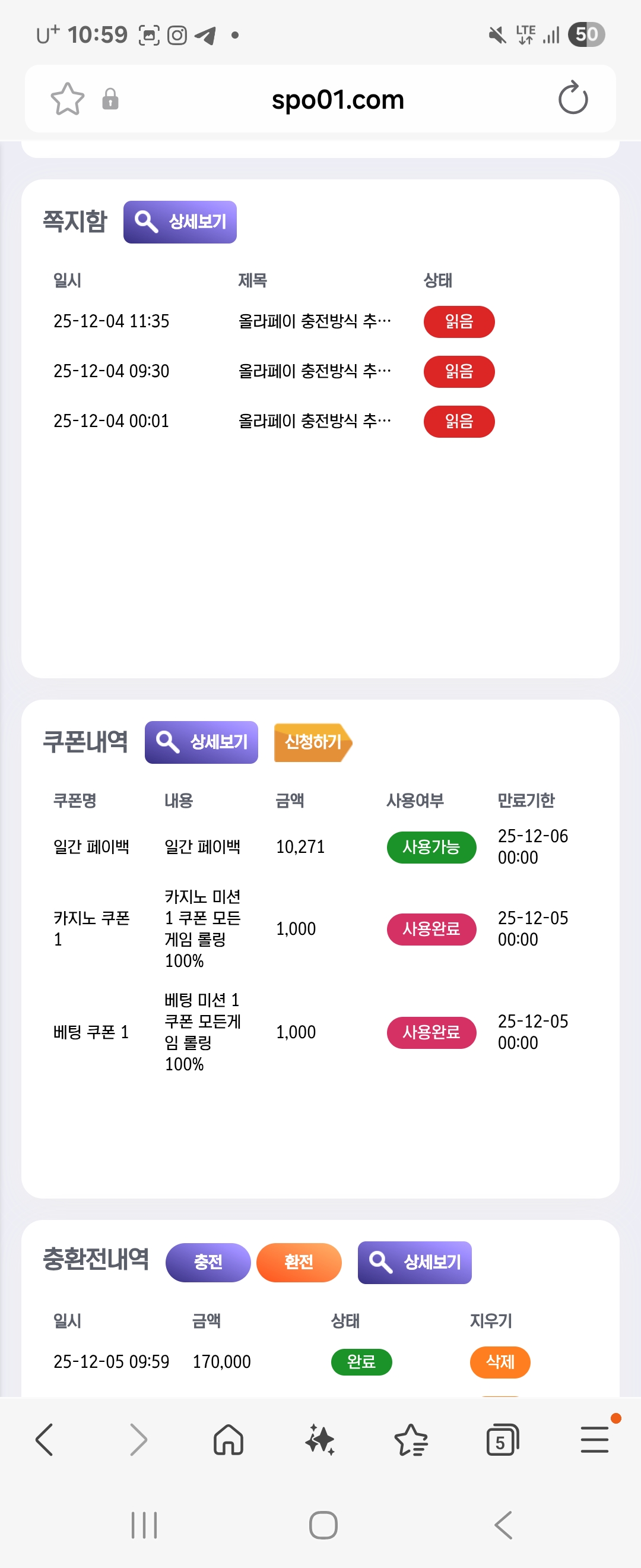The width and height of the screenshot is (641, 1568).
Task: Tap the bookmark star in the address bar
Action: (x=68, y=98)
